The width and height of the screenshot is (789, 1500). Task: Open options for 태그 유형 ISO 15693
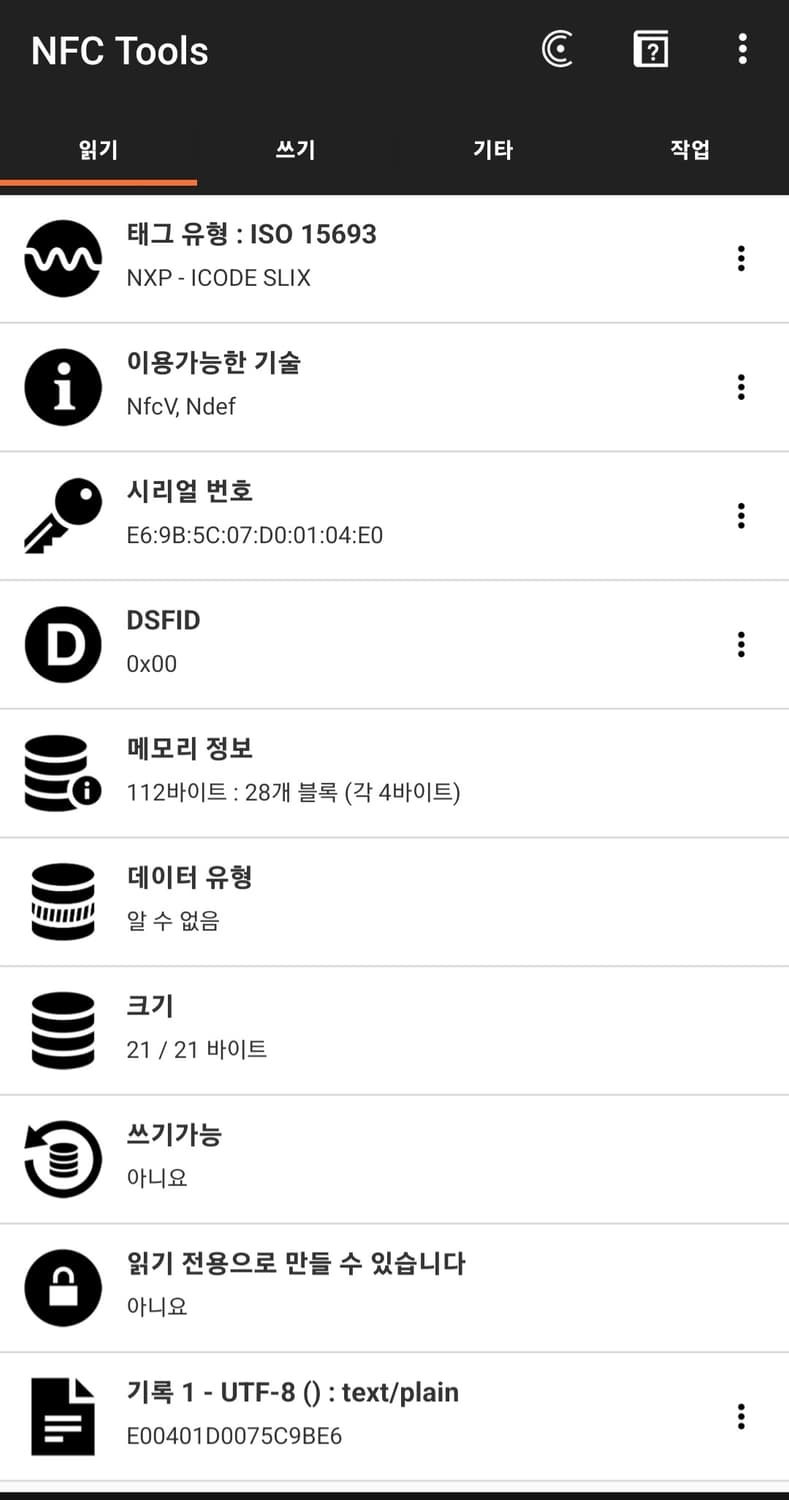click(x=740, y=259)
